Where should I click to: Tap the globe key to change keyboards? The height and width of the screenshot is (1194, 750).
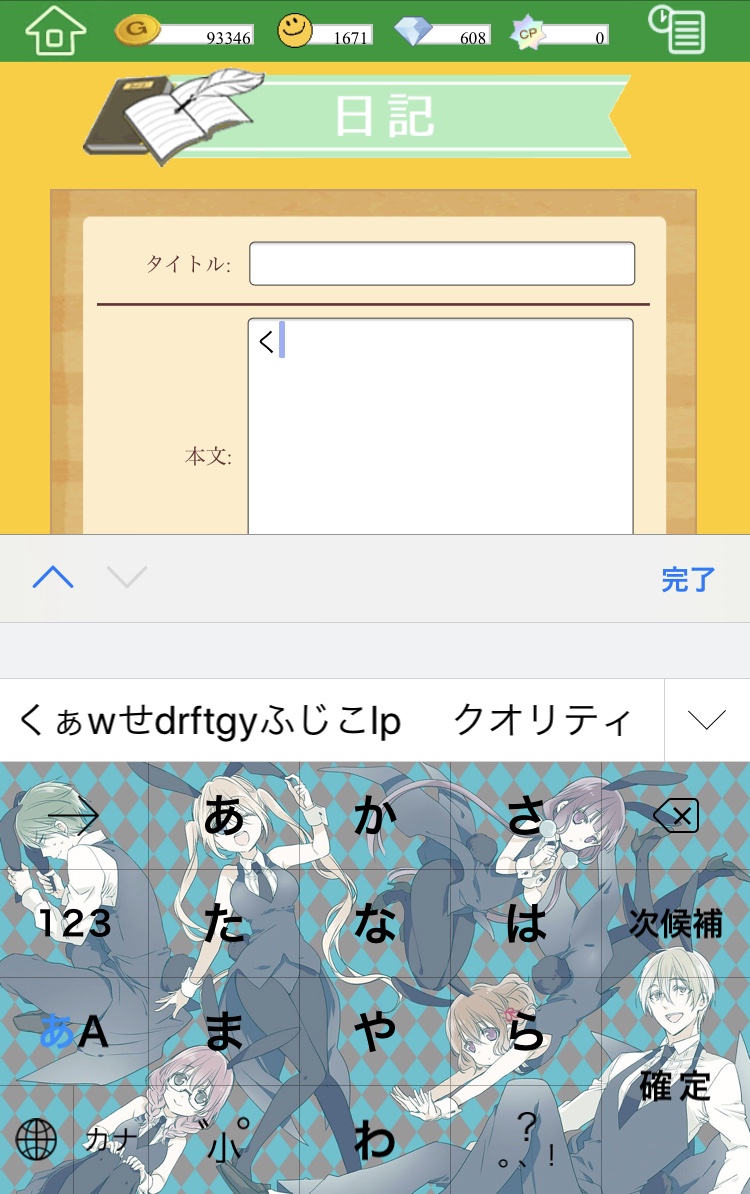[37, 1138]
